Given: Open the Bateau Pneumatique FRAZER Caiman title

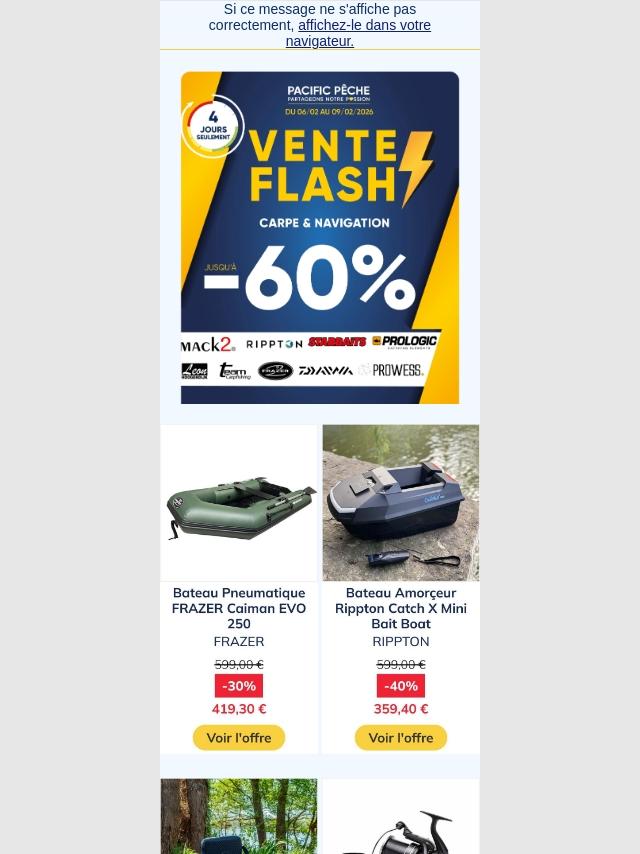Looking at the screenshot, I should pyautogui.click(x=239, y=608).
